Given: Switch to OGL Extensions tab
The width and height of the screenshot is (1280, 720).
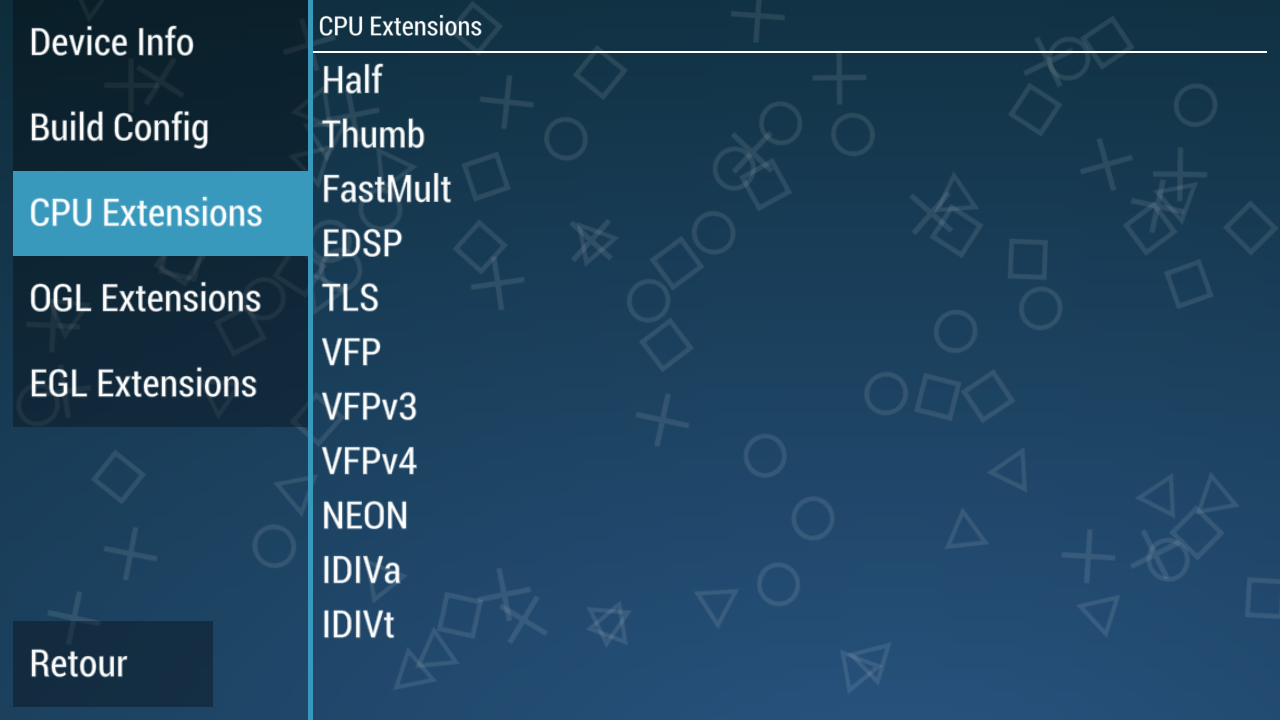Looking at the screenshot, I should coord(160,298).
